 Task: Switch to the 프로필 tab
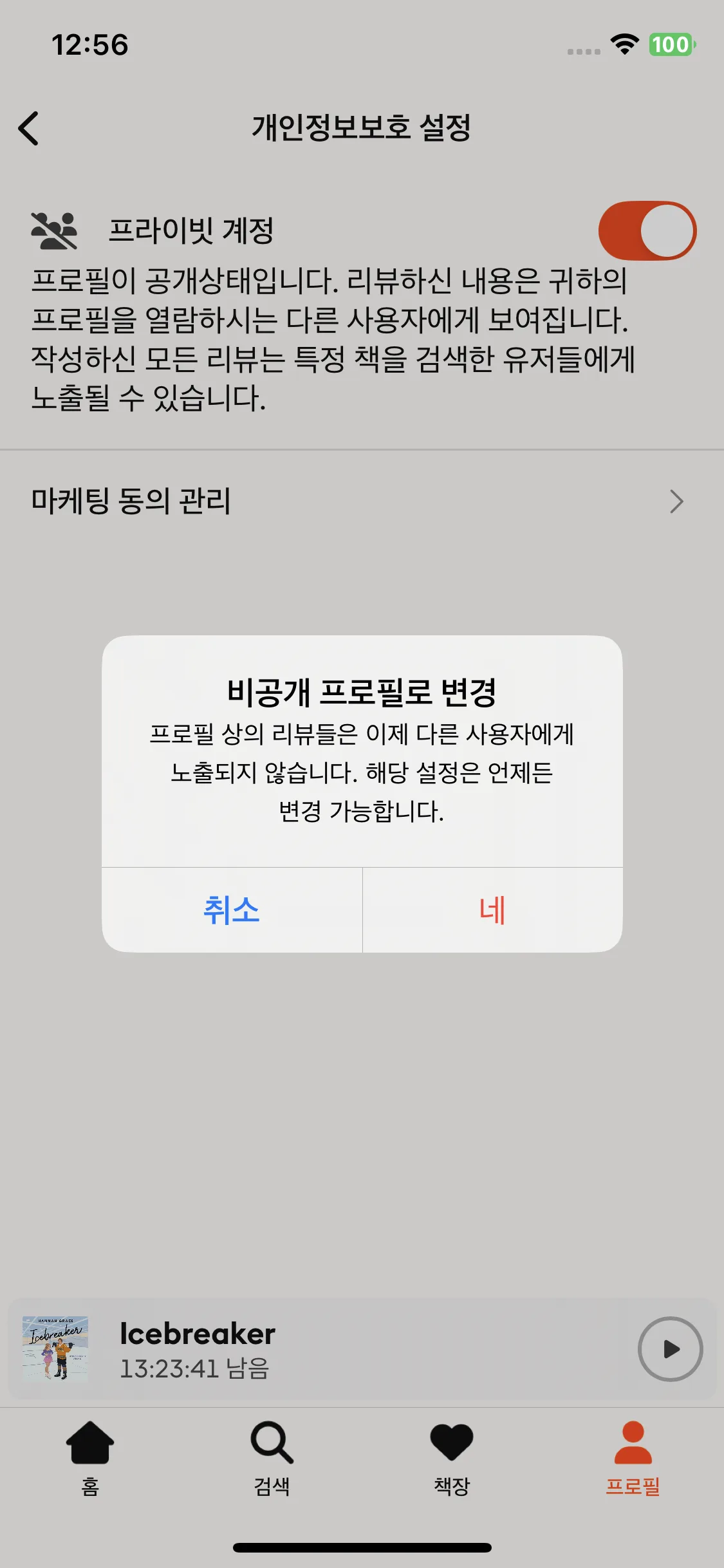coord(633,1458)
